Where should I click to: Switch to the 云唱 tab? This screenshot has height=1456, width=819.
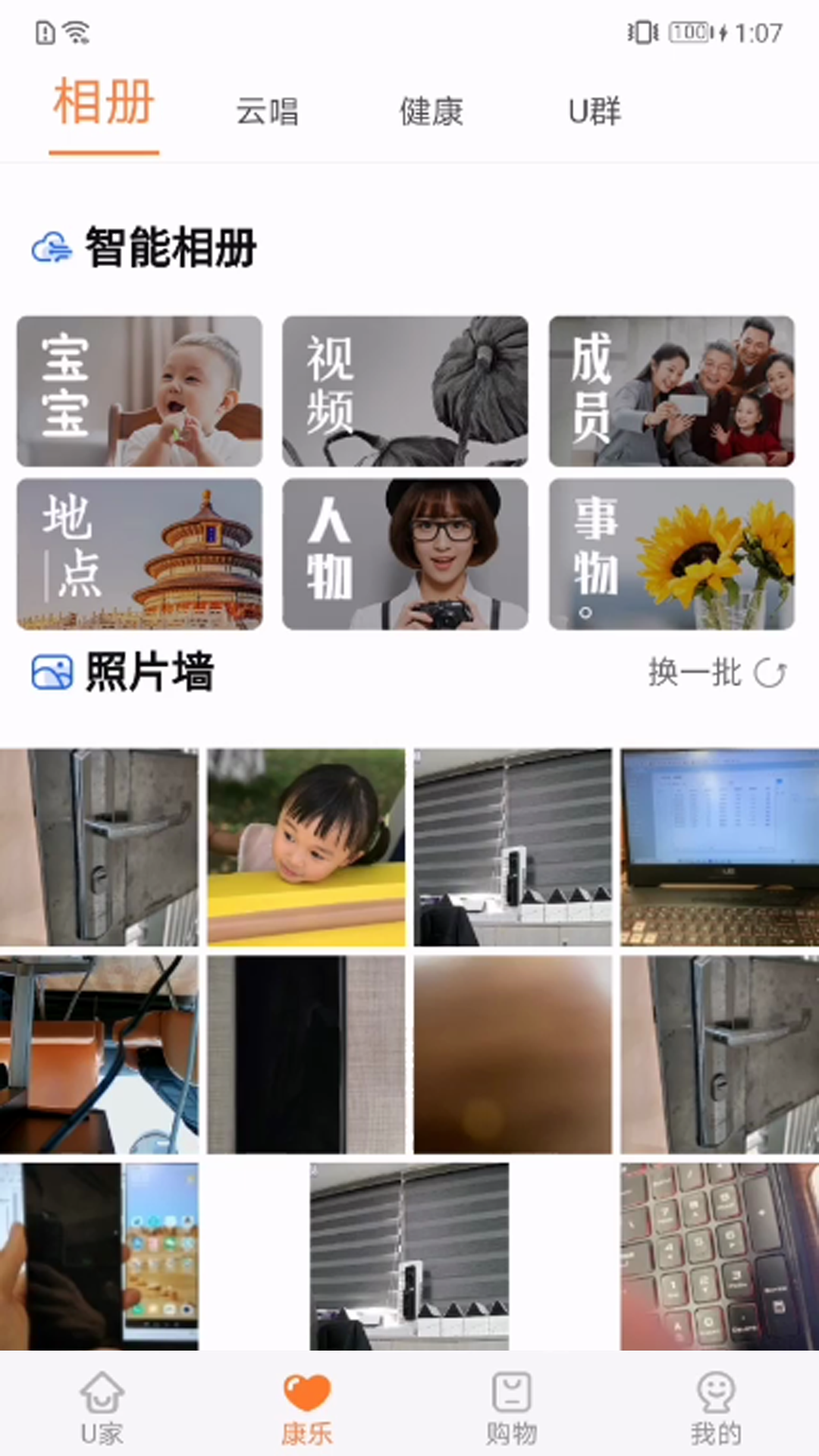pos(267,111)
